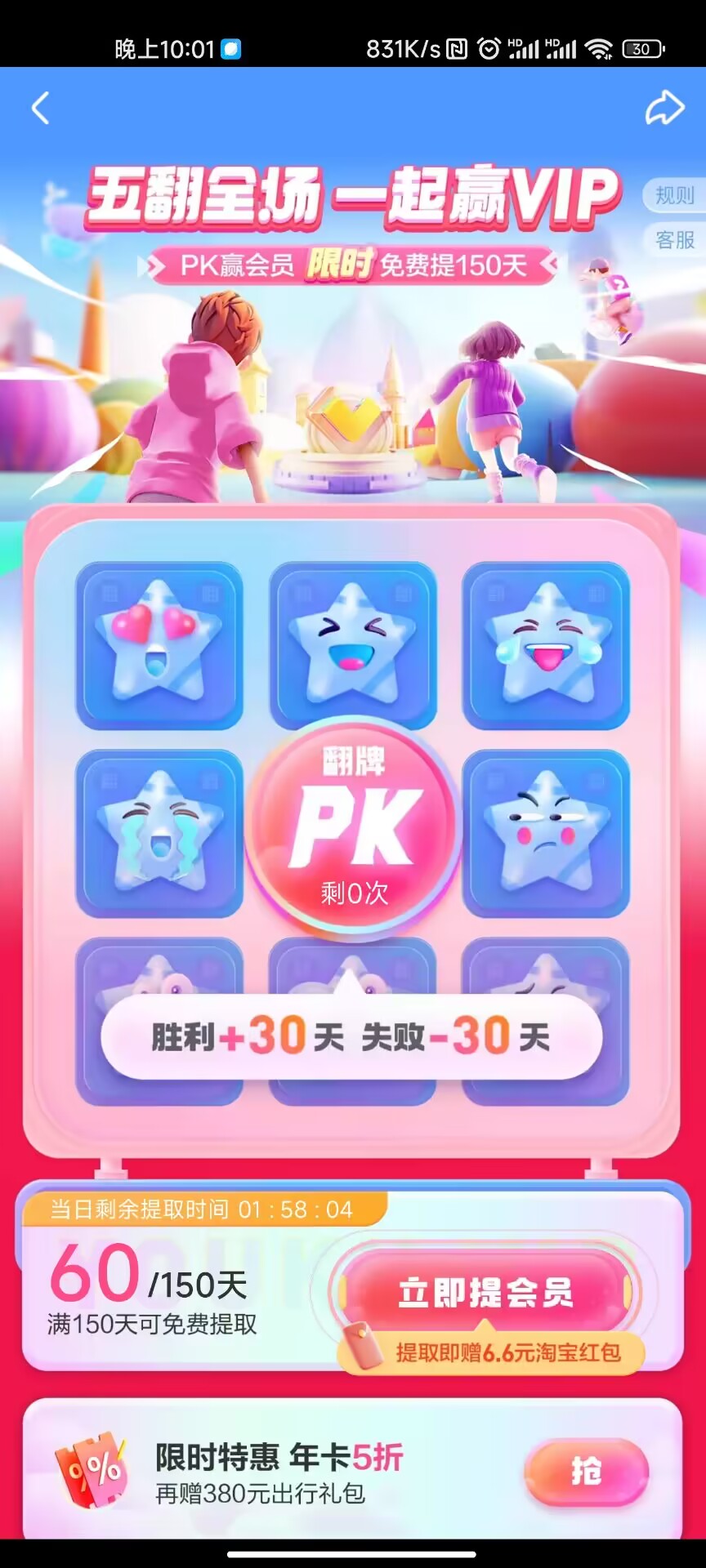Share this page via the arrow icon
Viewport: 706px width, 1568px height.
[x=664, y=108]
